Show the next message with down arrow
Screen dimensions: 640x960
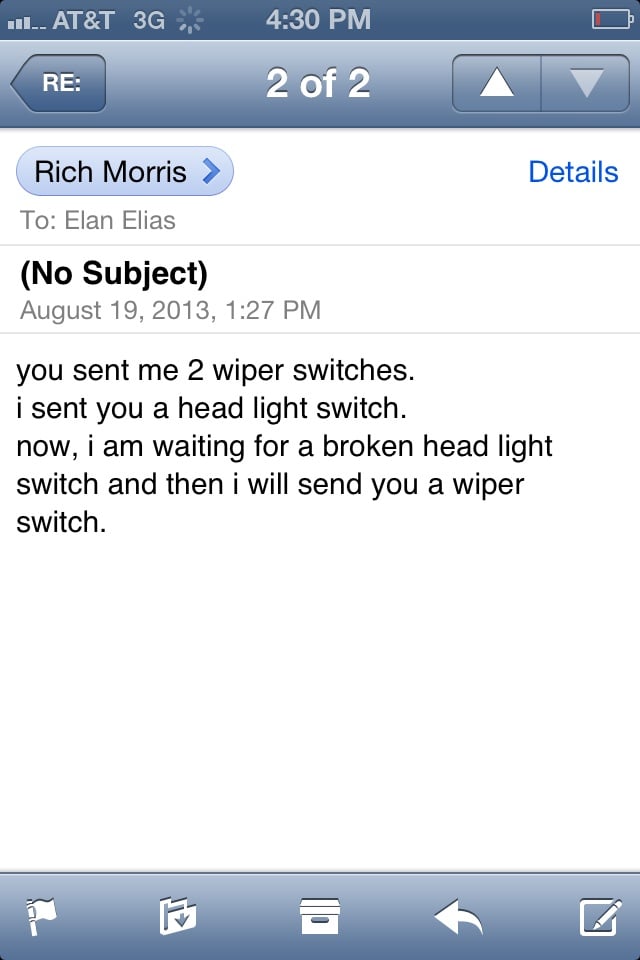pyautogui.click(x=585, y=83)
